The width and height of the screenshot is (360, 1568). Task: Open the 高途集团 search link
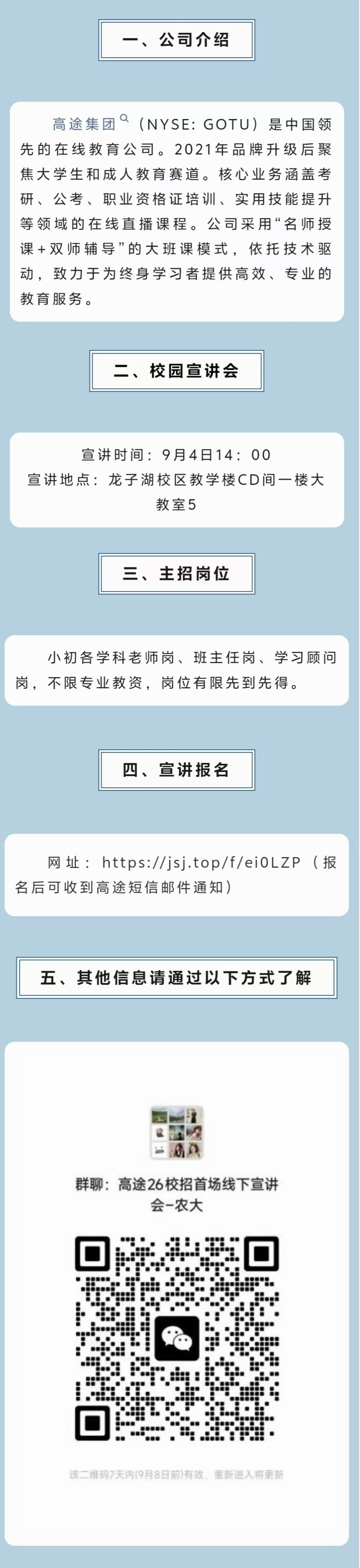pyautogui.click(x=84, y=124)
